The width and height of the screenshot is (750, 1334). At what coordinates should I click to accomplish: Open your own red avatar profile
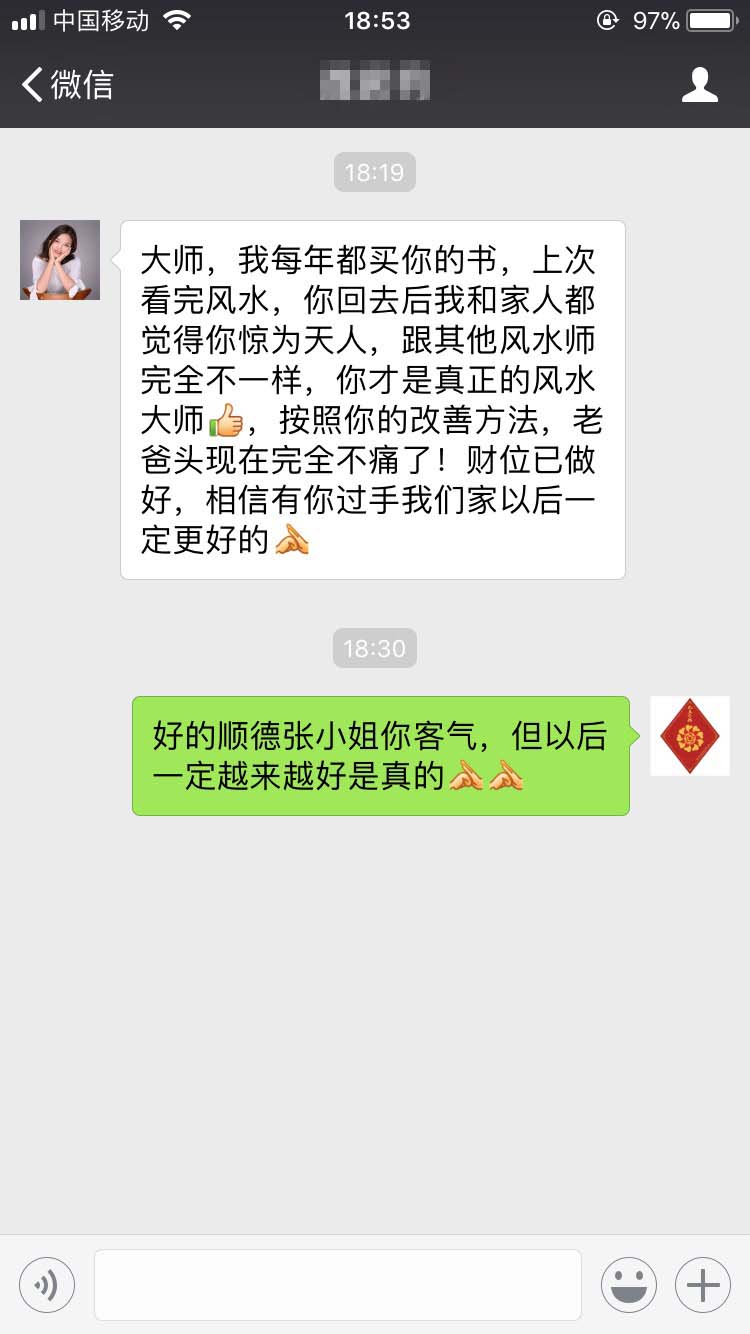(x=690, y=736)
